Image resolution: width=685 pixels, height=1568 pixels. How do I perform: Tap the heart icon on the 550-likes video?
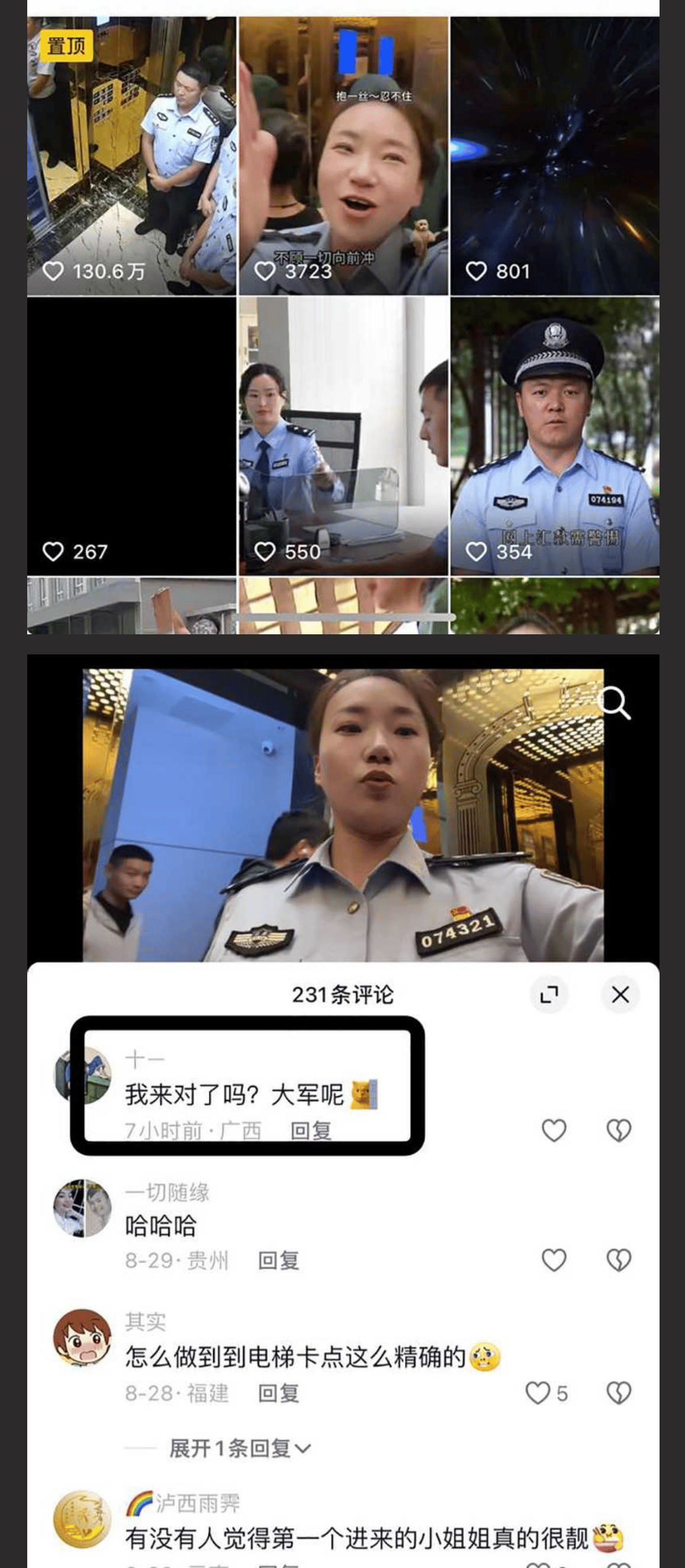[266, 553]
